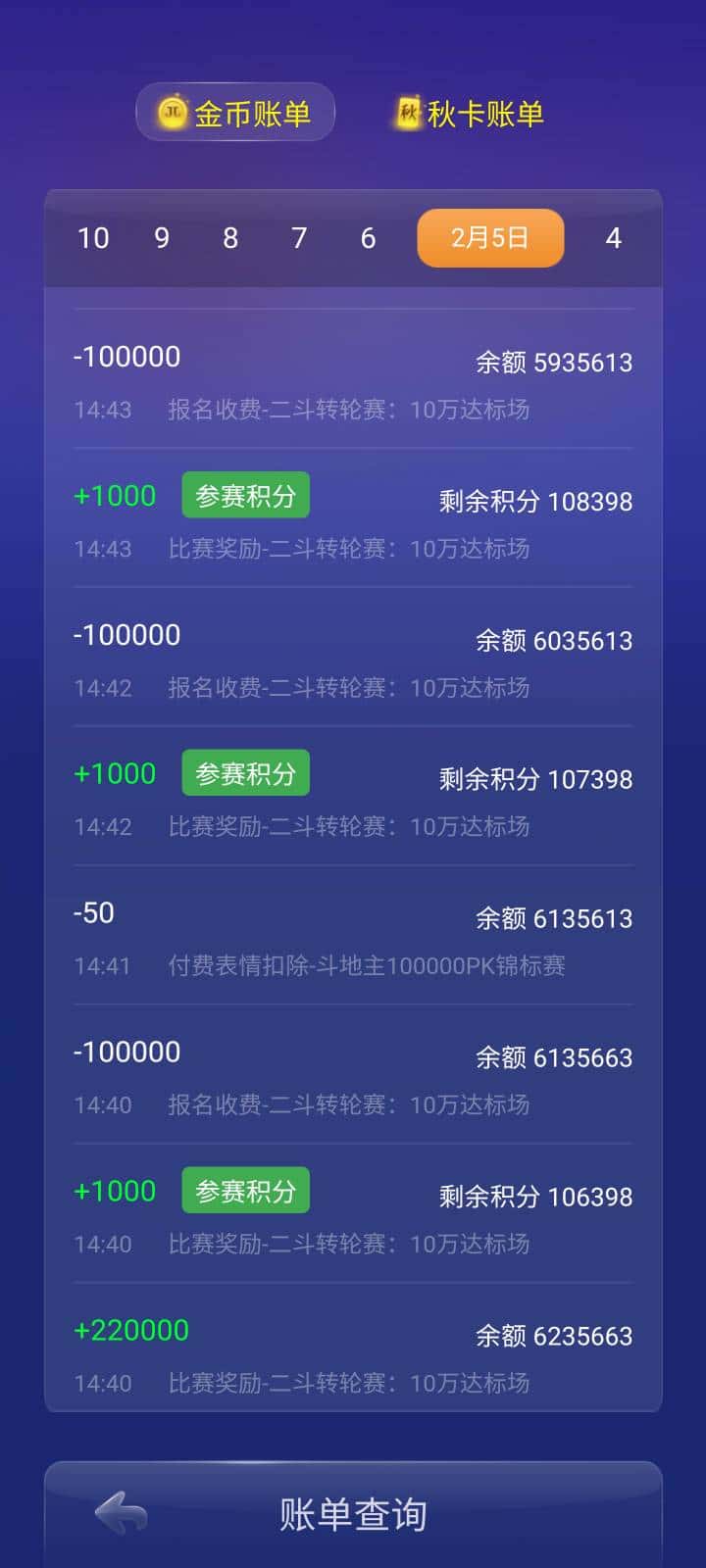This screenshot has height=1568, width=706.
Task: Open records for date 7
Action: pos(299,237)
